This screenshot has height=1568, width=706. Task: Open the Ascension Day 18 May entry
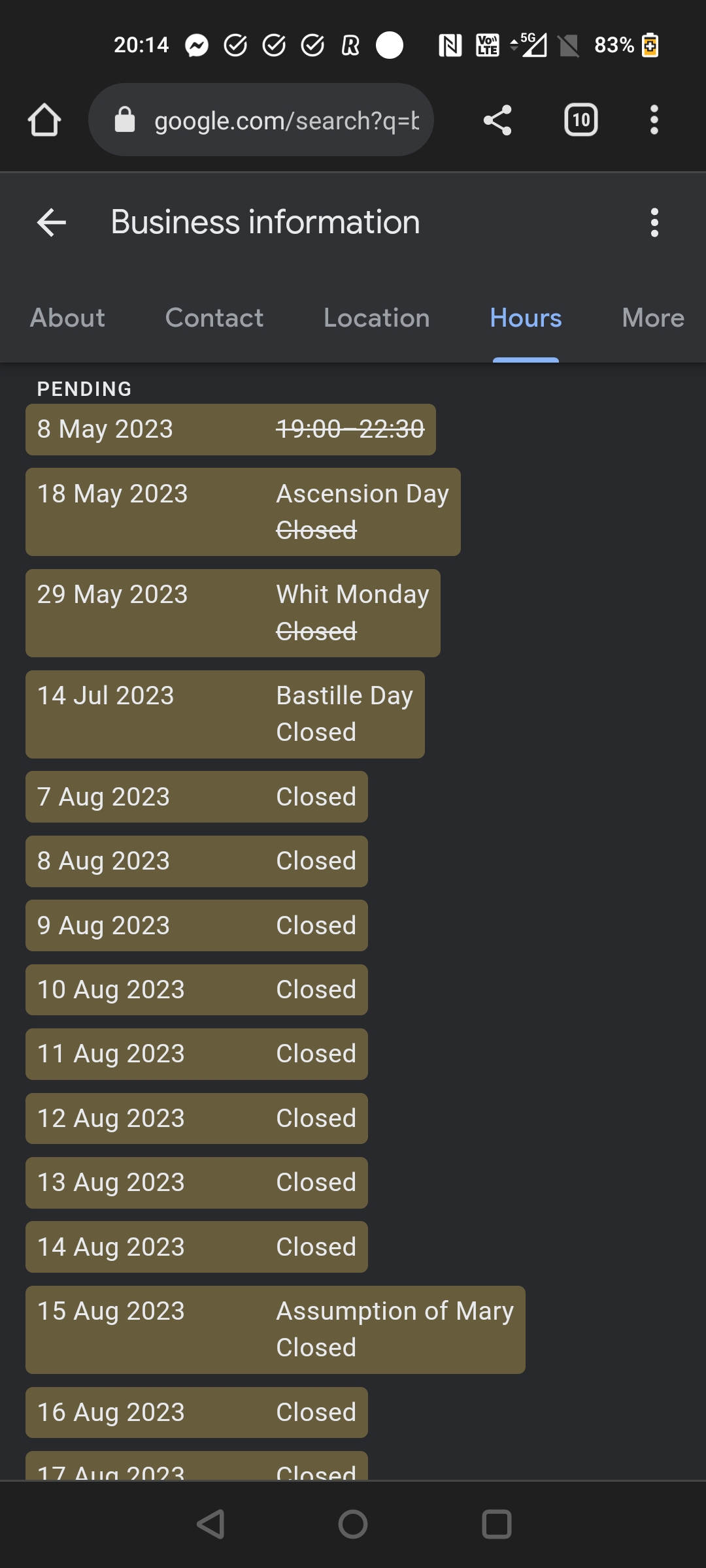[x=243, y=512]
